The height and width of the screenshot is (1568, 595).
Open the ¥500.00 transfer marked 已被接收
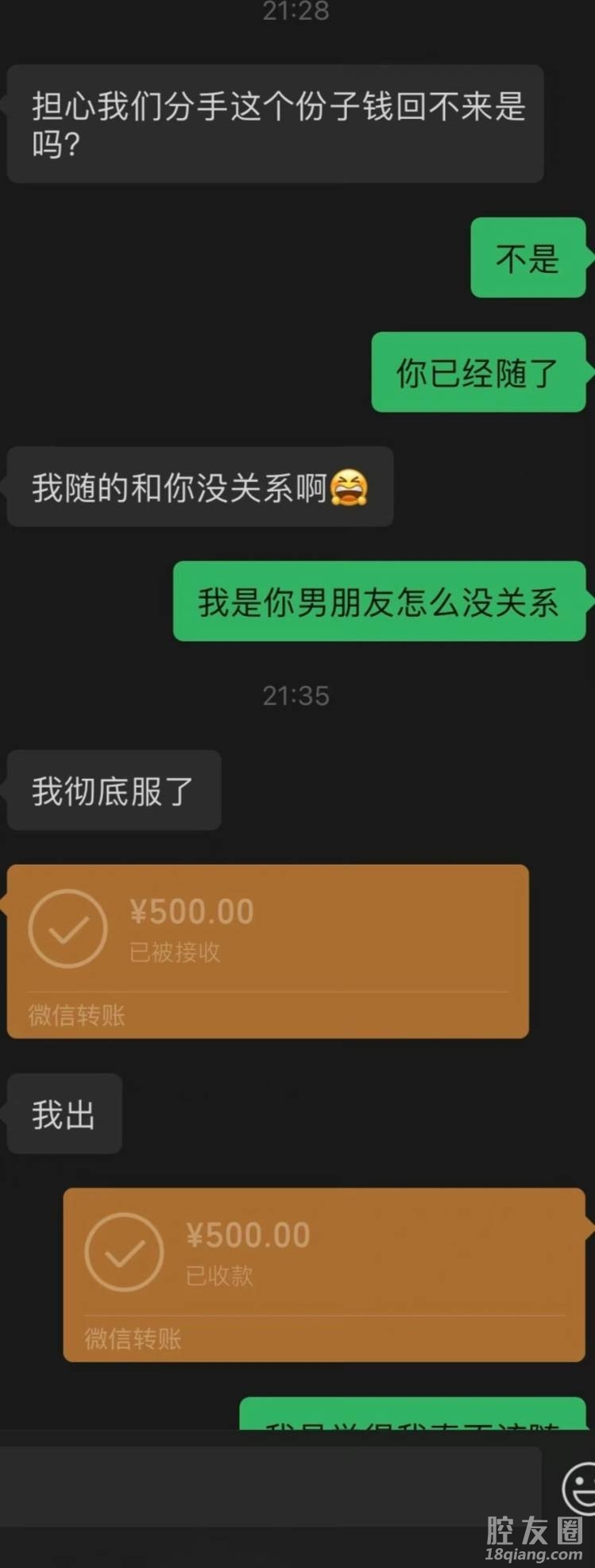pyautogui.click(x=268, y=950)
